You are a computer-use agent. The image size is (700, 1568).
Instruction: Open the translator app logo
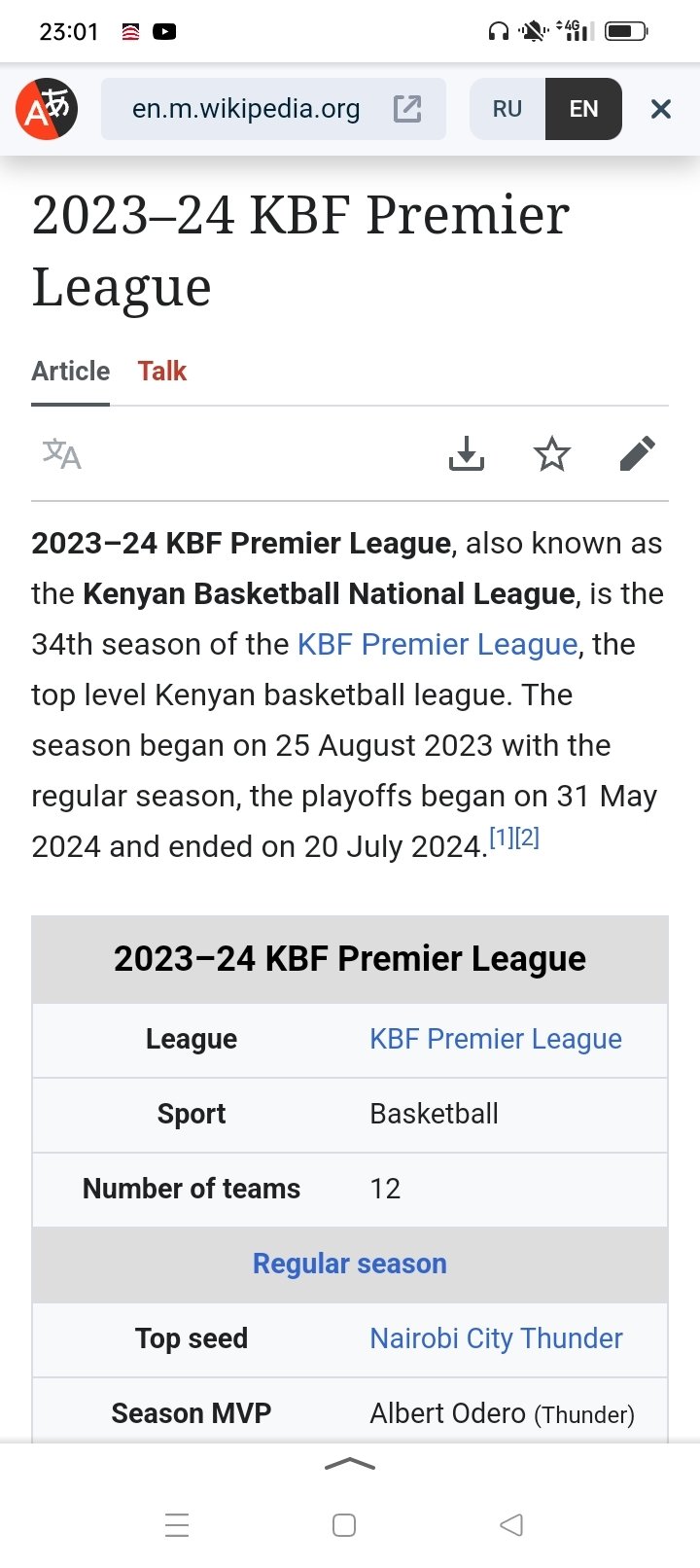47,109
